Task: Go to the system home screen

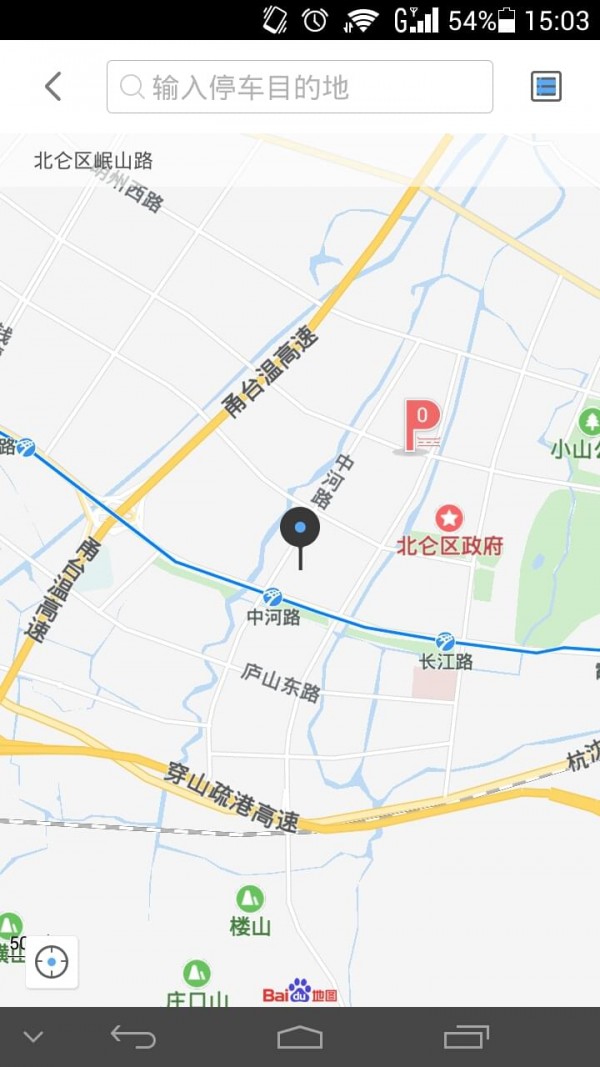Action: pyautogui.click(x=300, y=1037)
